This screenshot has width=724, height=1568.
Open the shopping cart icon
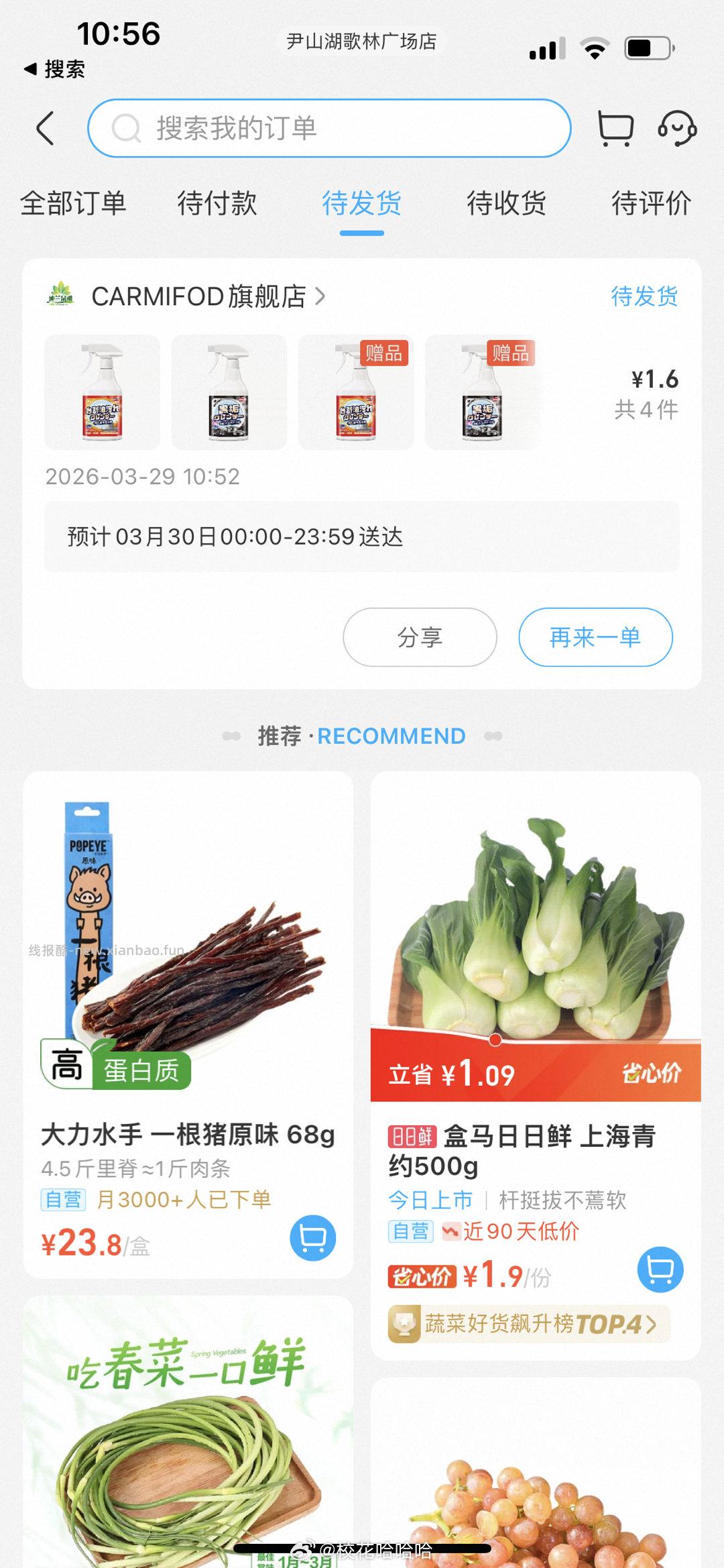pos(616,127)
